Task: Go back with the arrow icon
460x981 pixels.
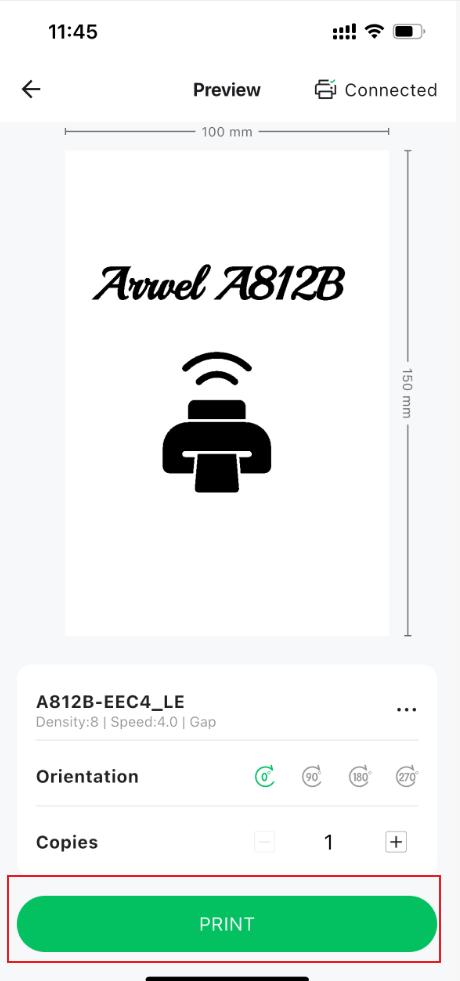Action: tap(31, 89)
